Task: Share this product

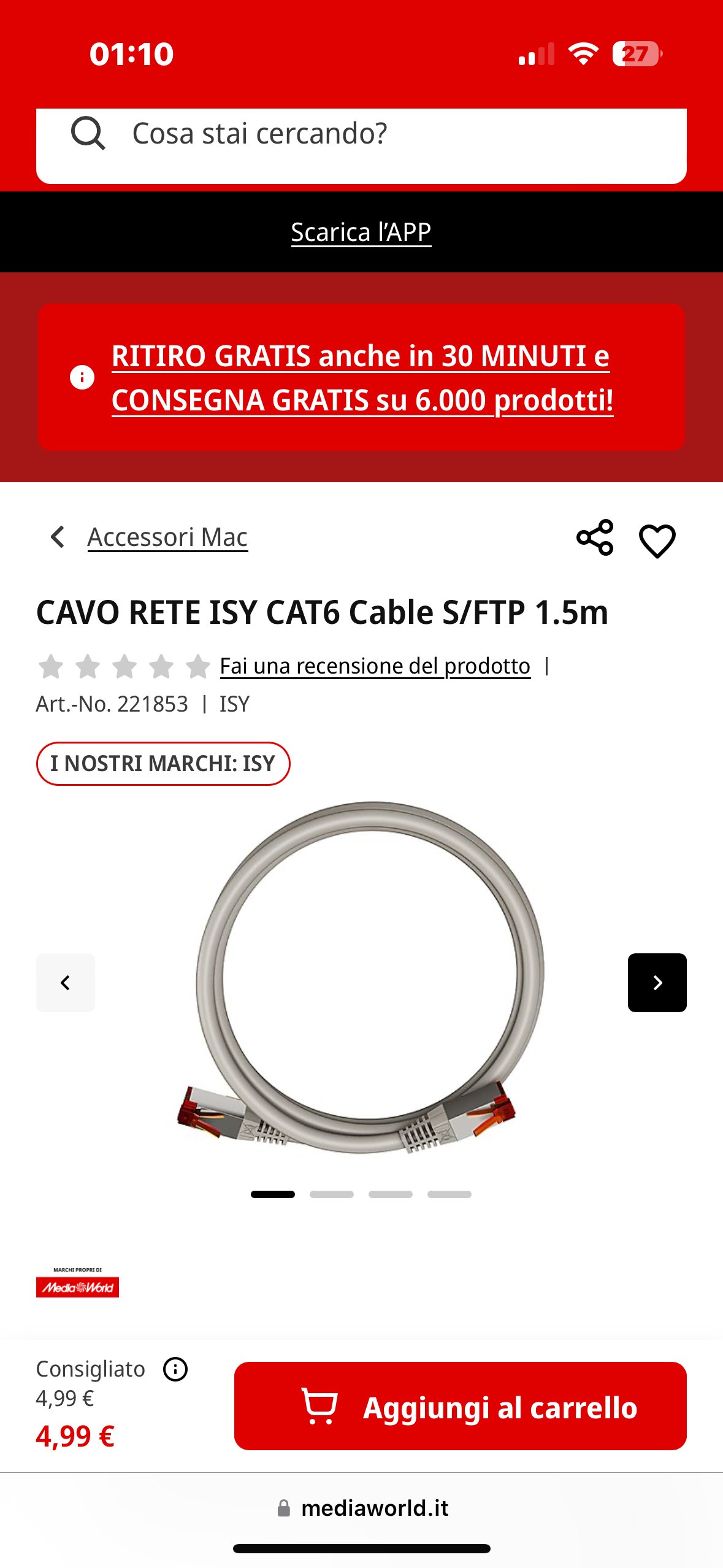Action: tap(594, 538)
